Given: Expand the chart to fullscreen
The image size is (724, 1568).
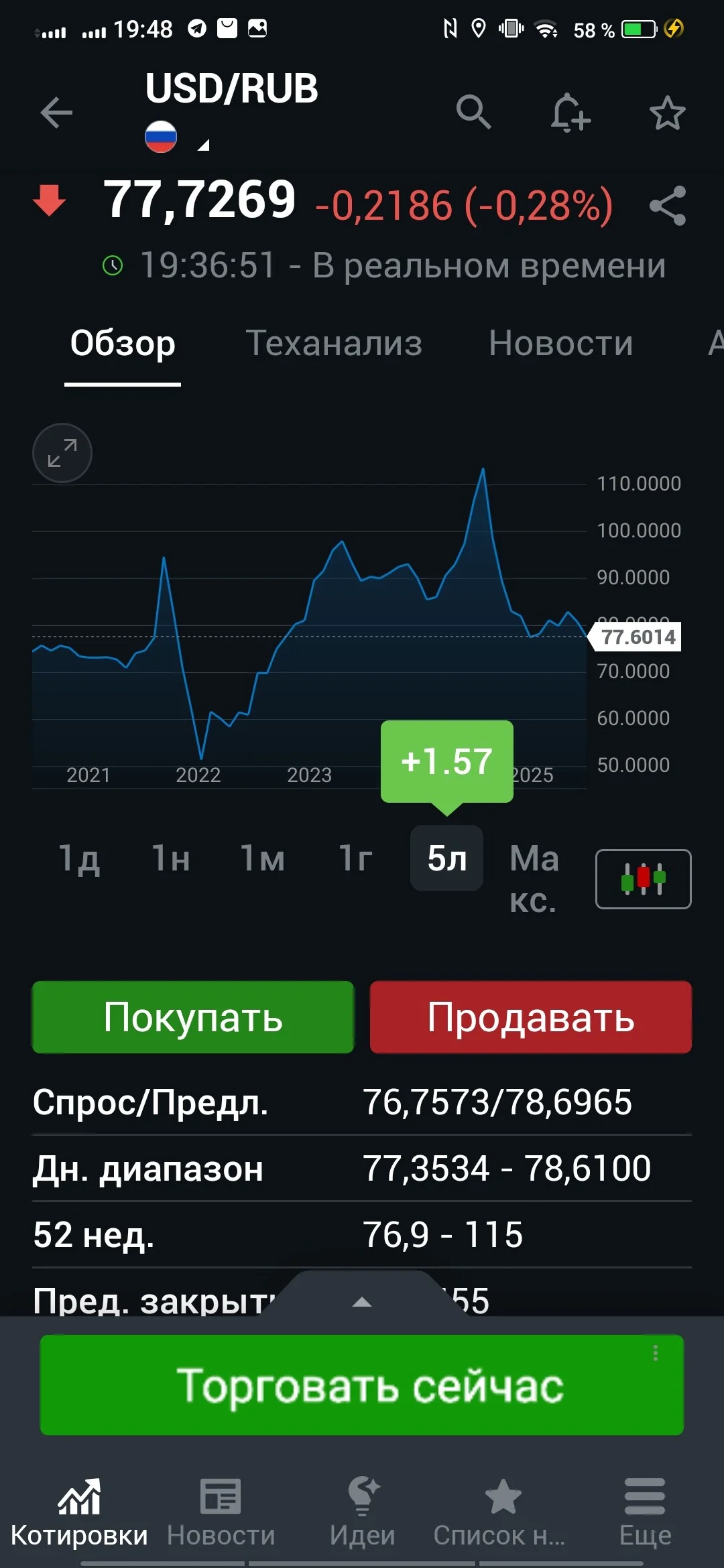Looking at the screenshot, I should point(62,453).
